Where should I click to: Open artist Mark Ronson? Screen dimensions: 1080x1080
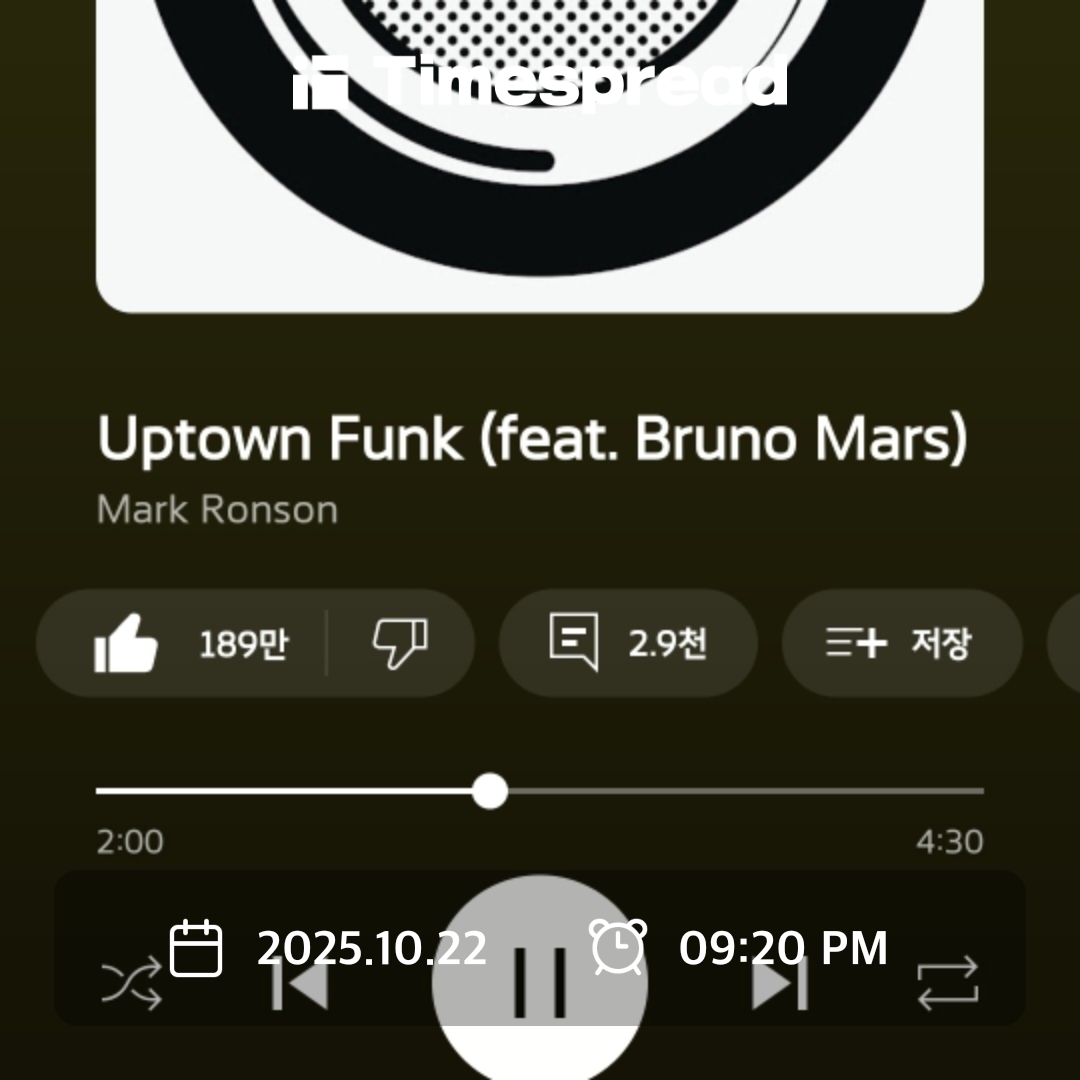pyautogui.click(x=217, y=510)
